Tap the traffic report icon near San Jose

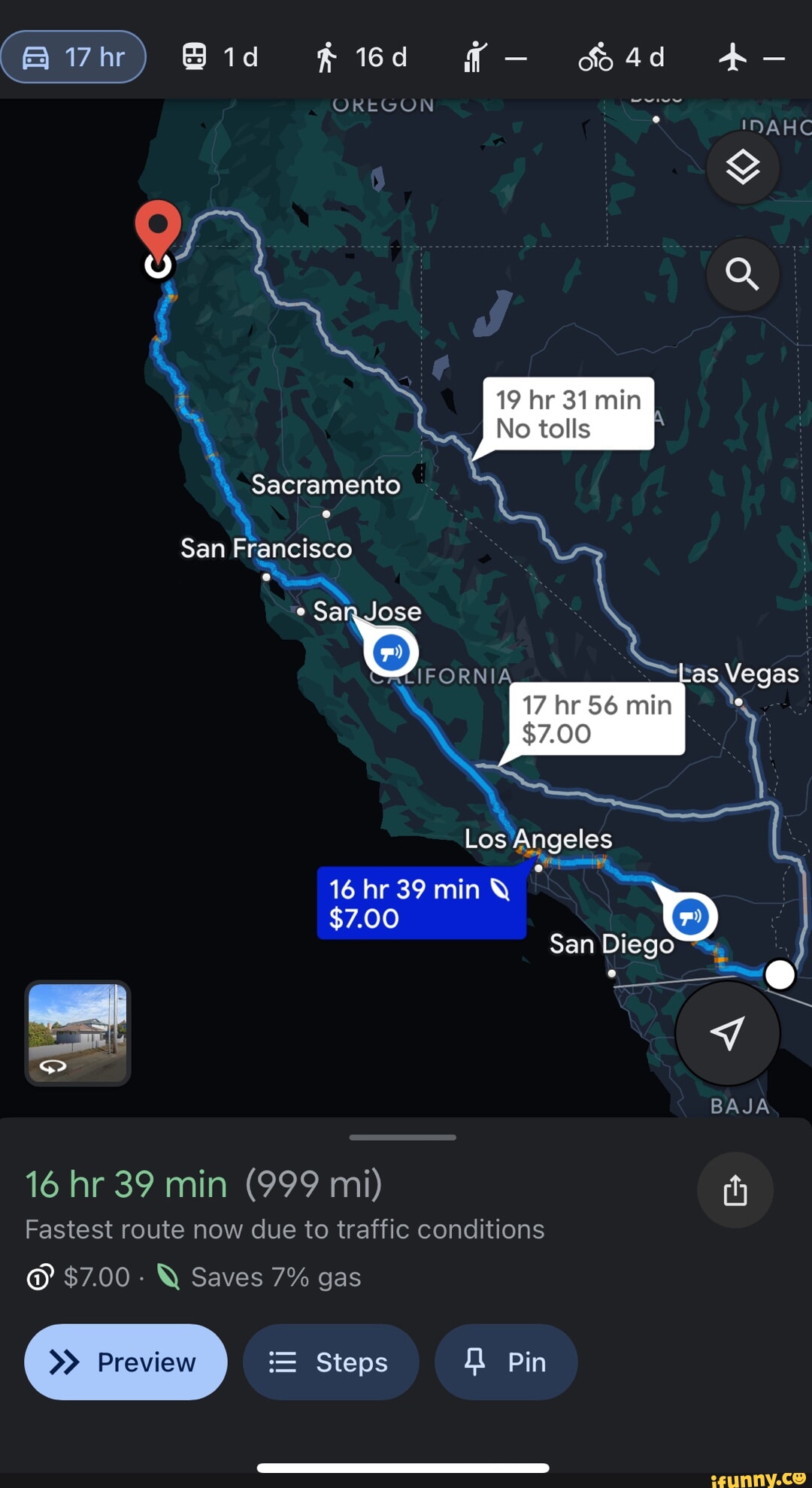coord(391,652)
